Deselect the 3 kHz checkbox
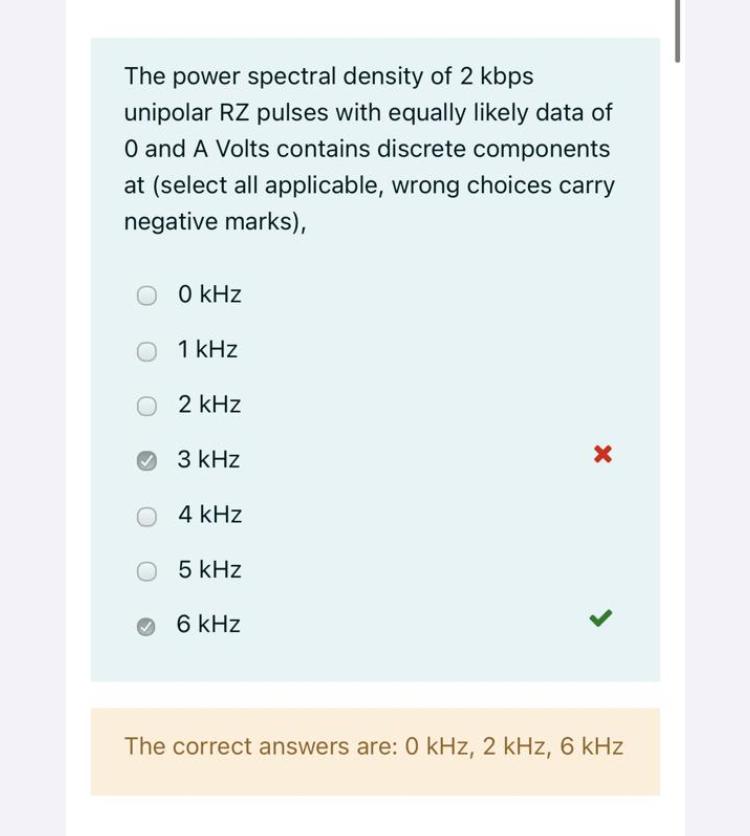Viewport: 750px width, 836px height. [146, 459]
